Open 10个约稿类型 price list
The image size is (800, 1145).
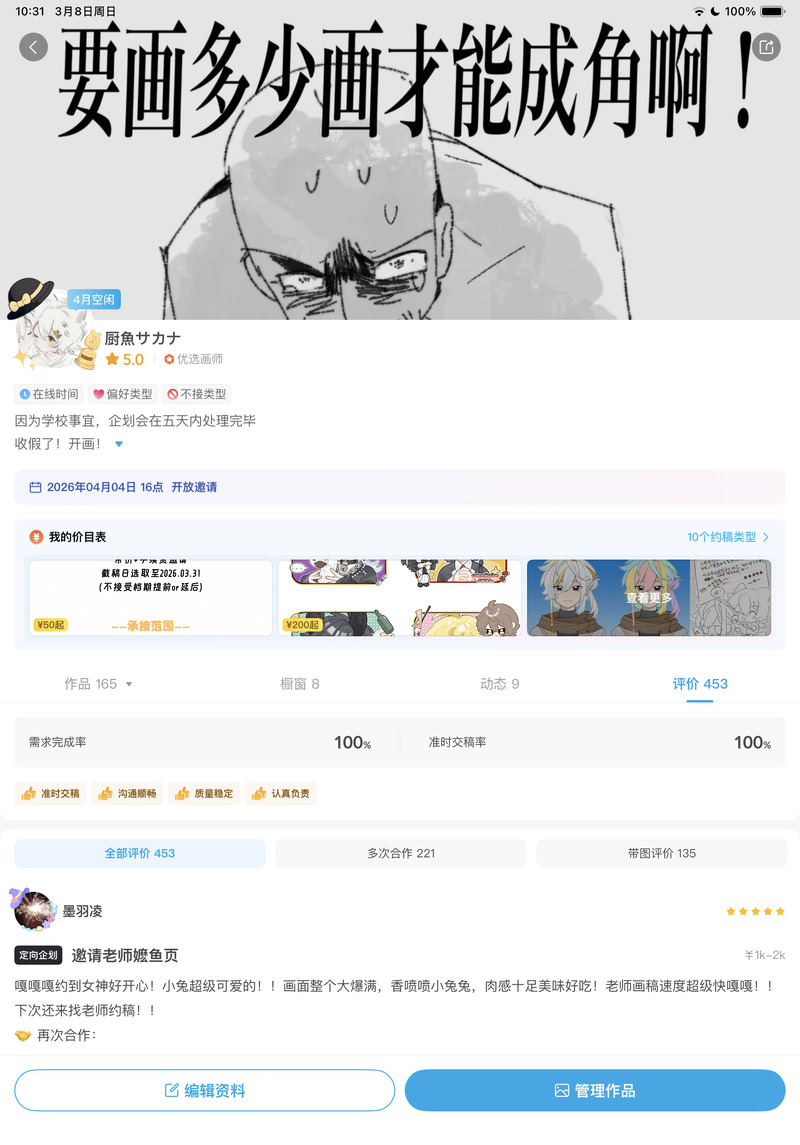pos(728,537)
